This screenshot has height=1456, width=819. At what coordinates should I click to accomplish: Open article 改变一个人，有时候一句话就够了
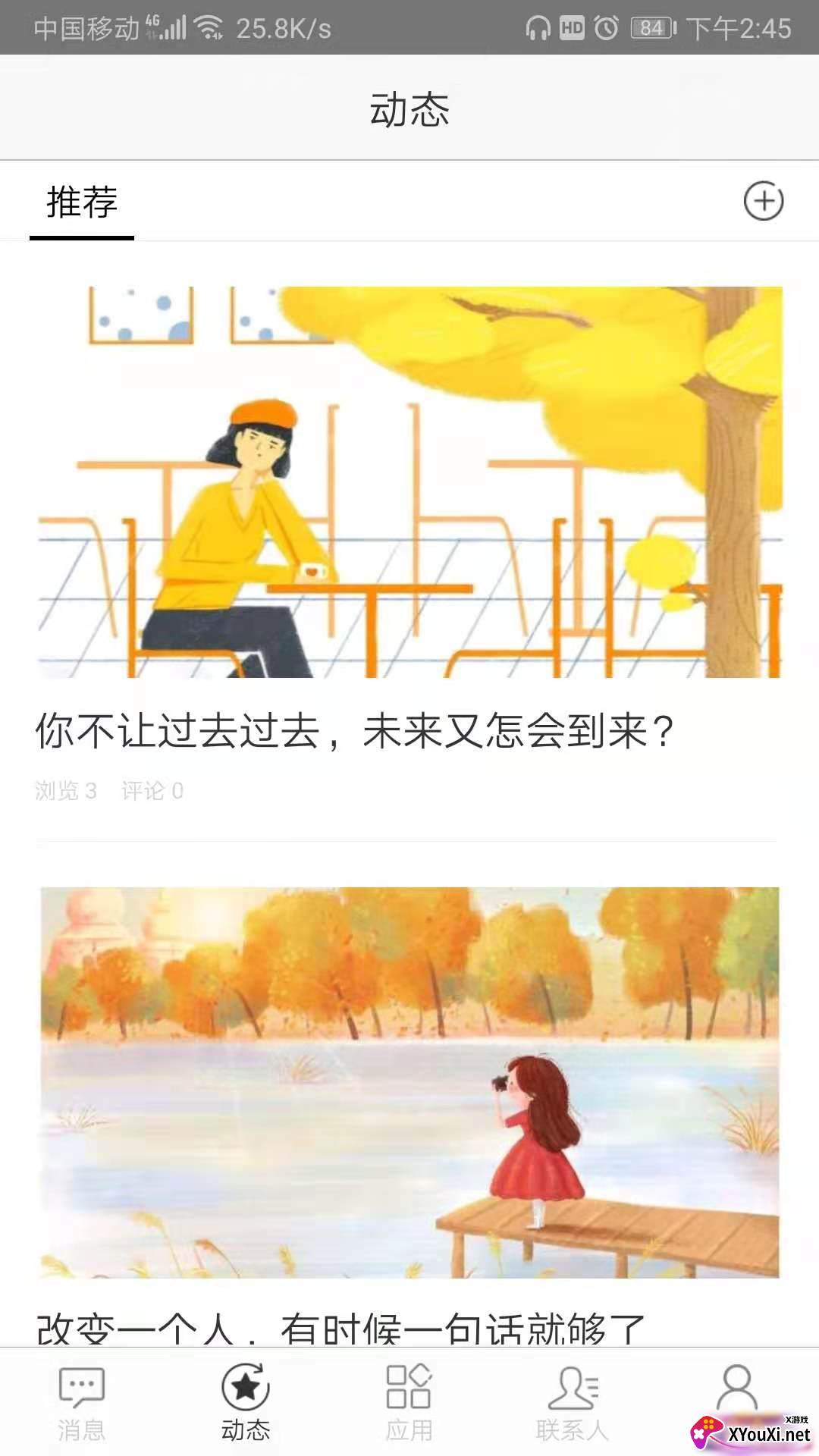340,1327
